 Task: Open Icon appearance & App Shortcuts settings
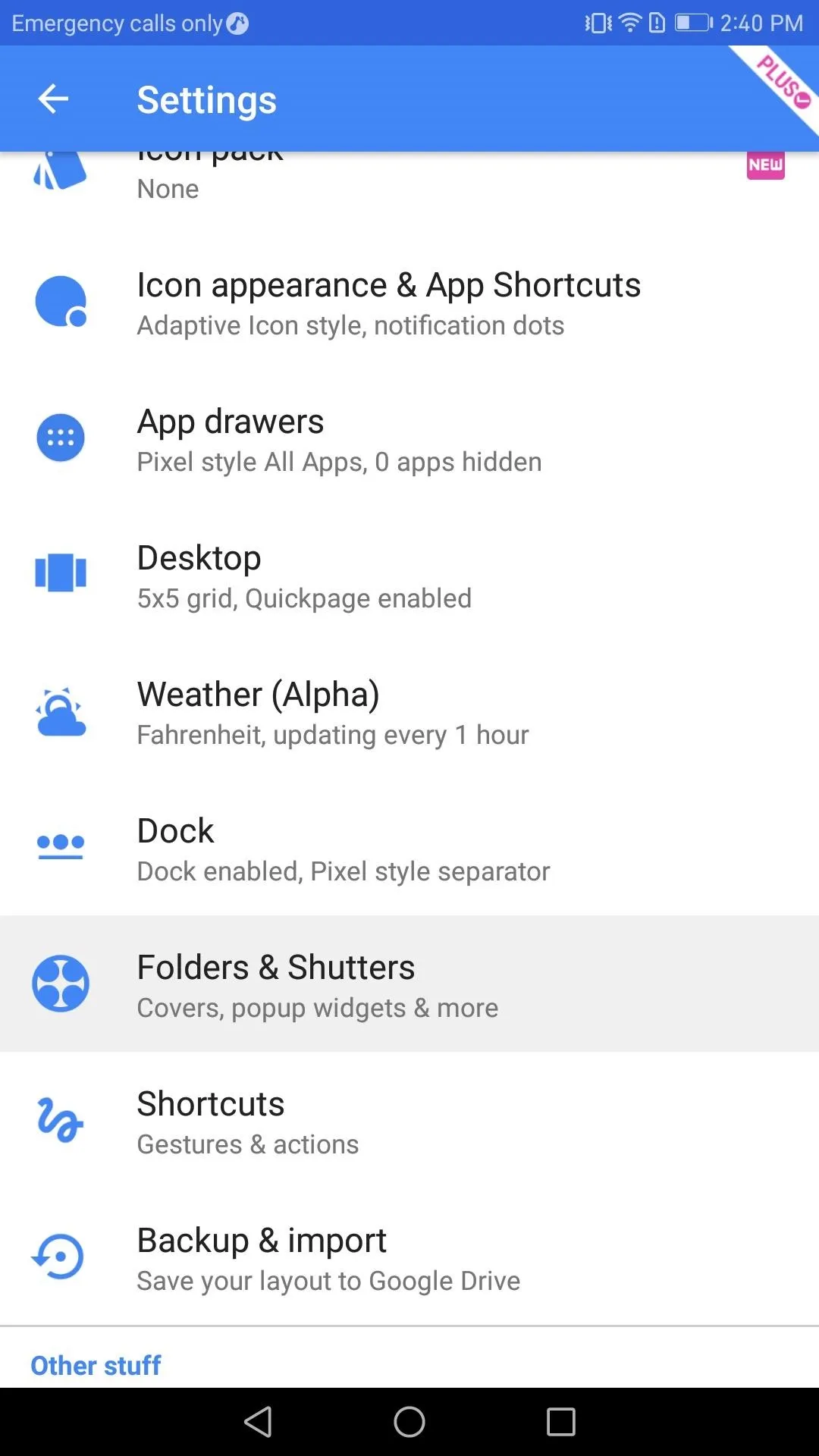[x=409, y=302]
